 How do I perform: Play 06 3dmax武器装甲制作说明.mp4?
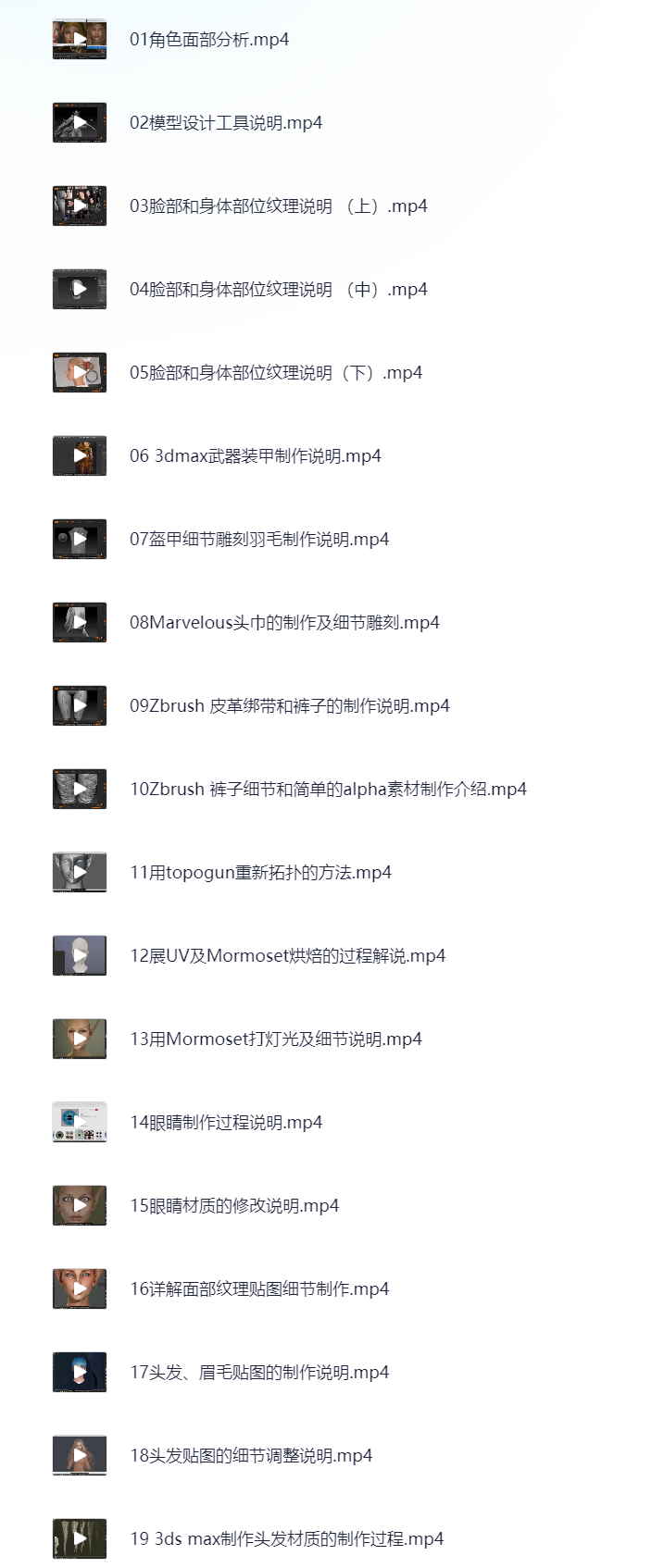pos(80,455)
